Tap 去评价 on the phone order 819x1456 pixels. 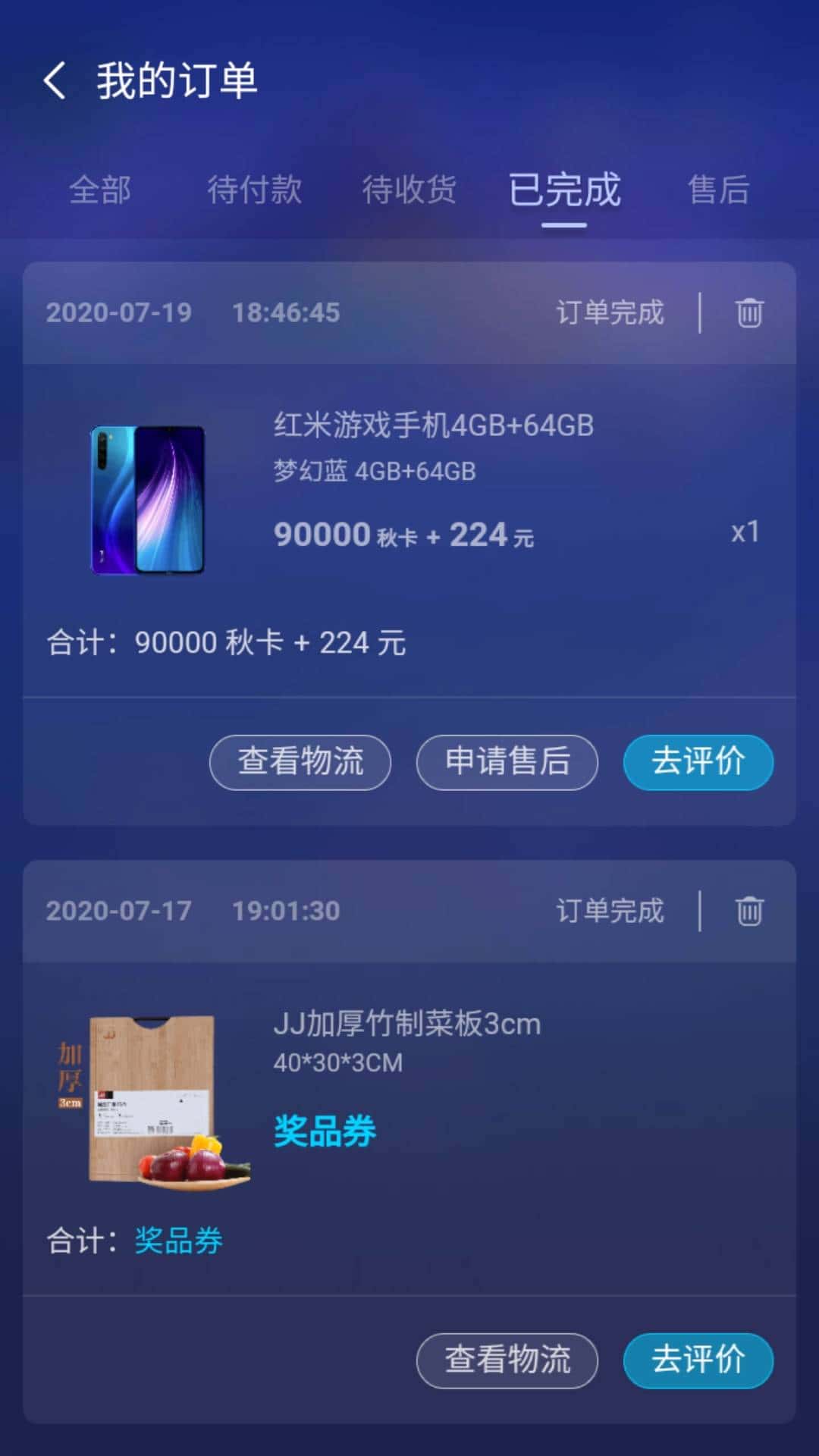(x=697, y=764)
